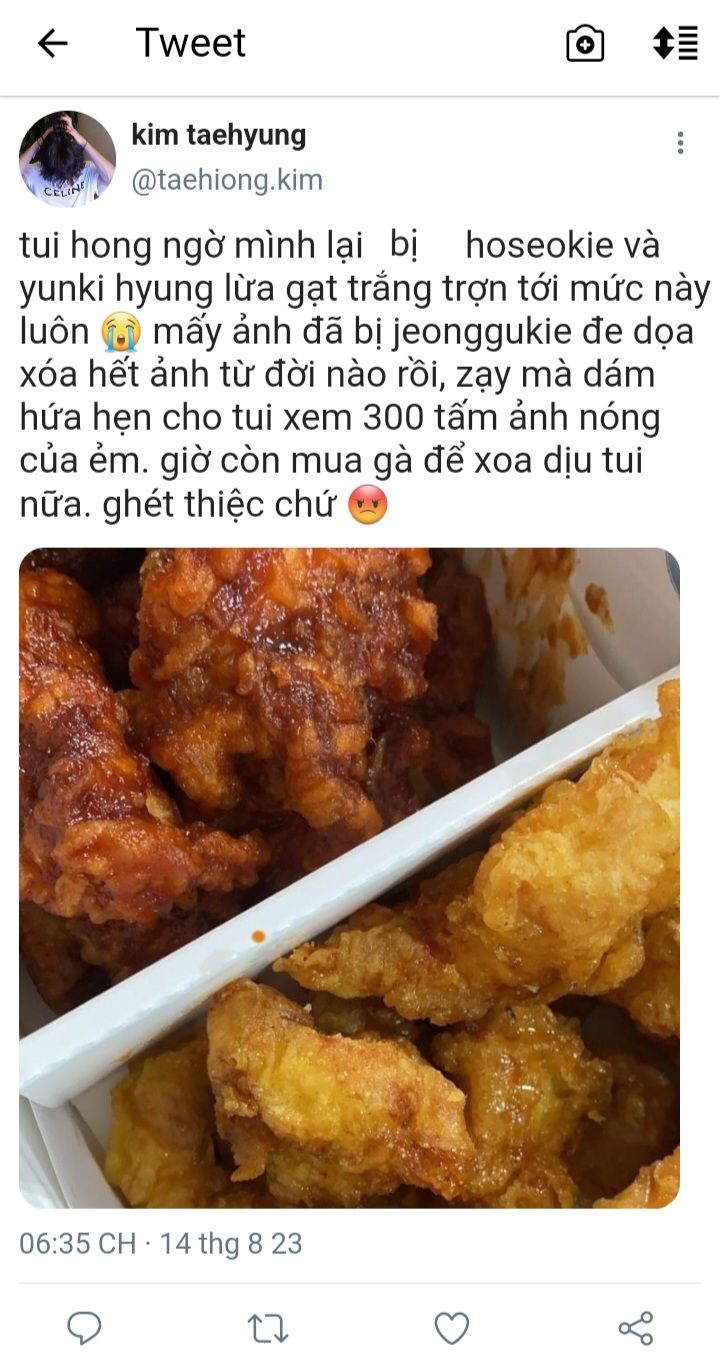Open kim taehyung's profile picture
720x1354 pixels.
(67, 159)
